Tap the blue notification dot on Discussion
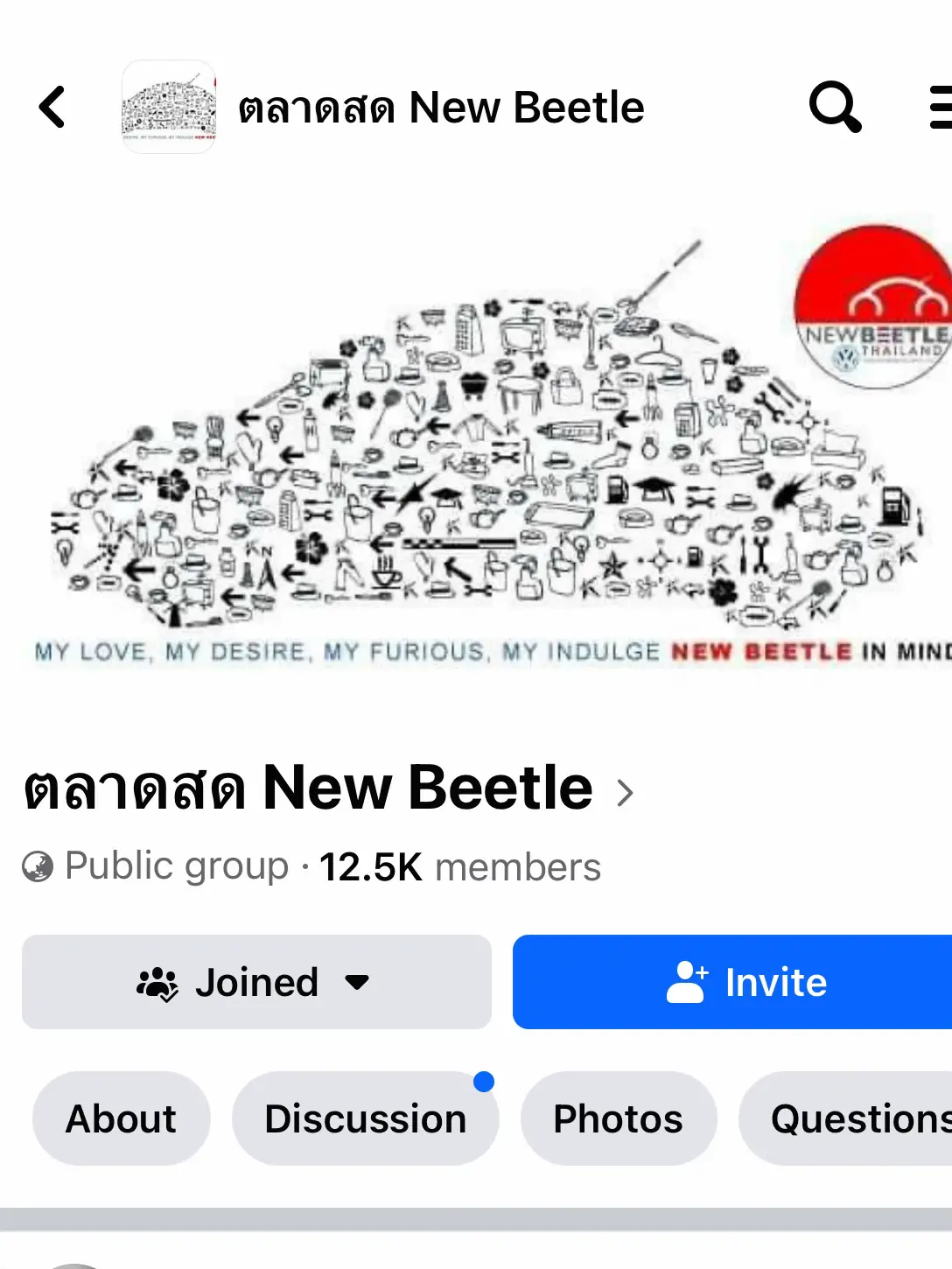Screen dimensions: 952x1269 point(484,1080)
